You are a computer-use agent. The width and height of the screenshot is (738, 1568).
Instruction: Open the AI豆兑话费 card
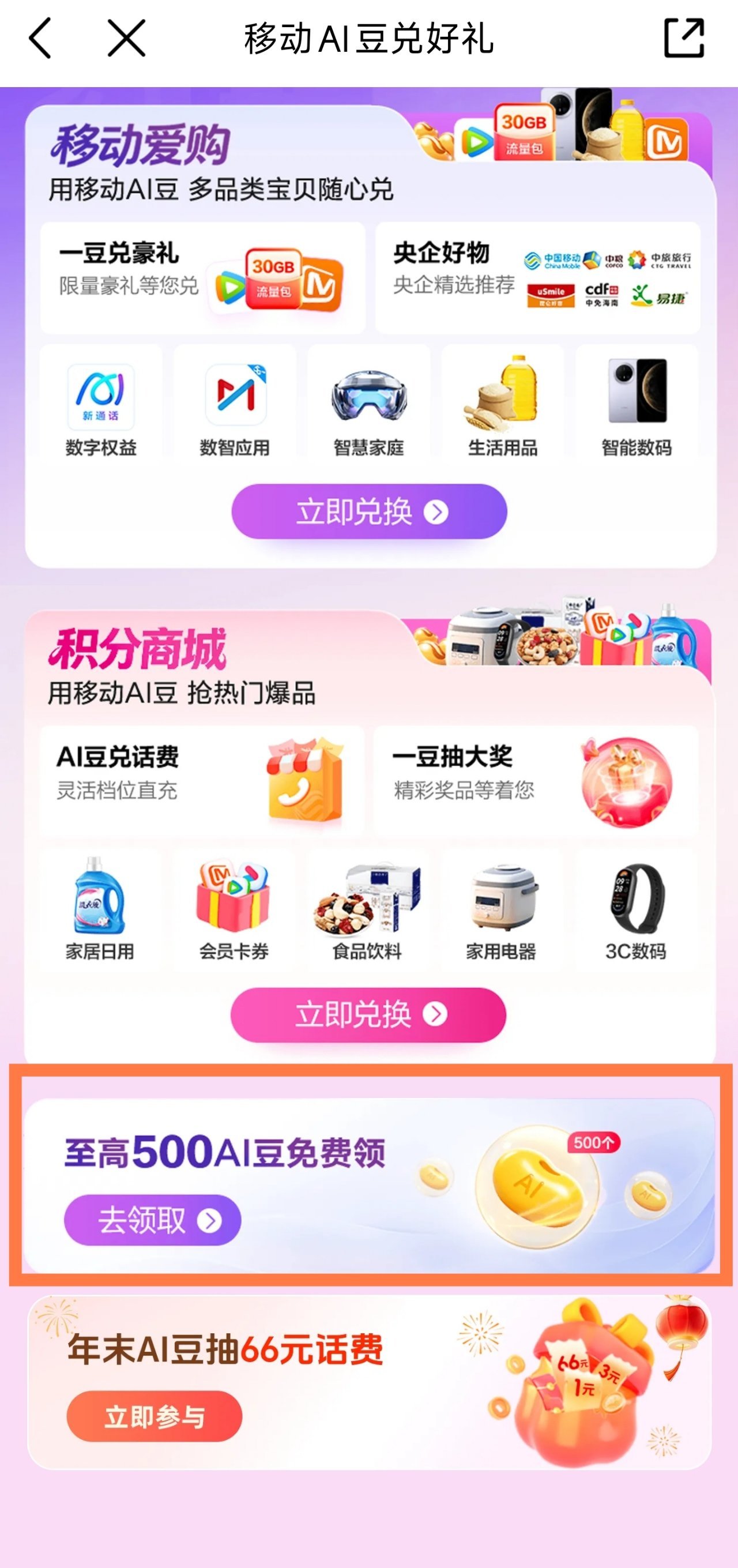point(202,780)
